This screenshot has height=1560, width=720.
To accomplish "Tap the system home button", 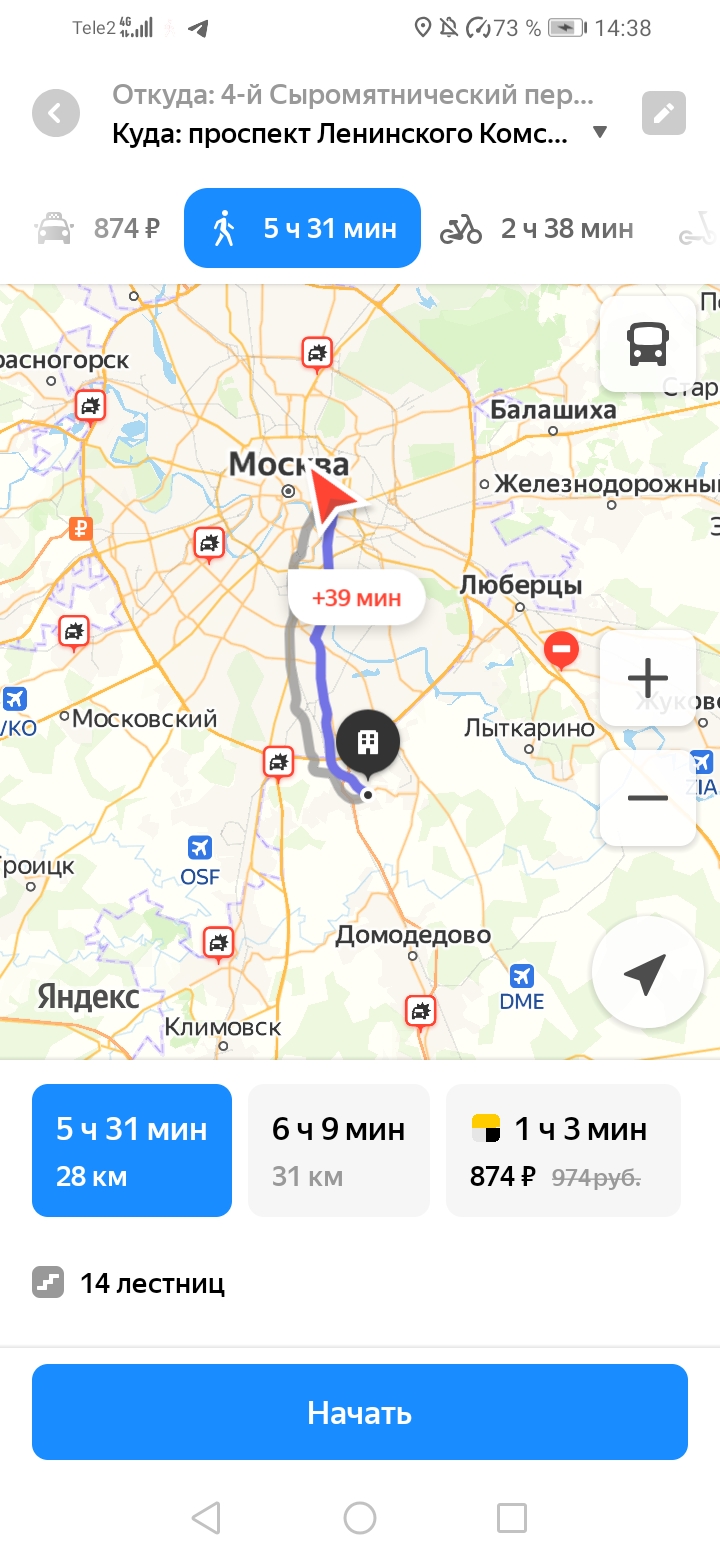I will tap(360, 1518).
